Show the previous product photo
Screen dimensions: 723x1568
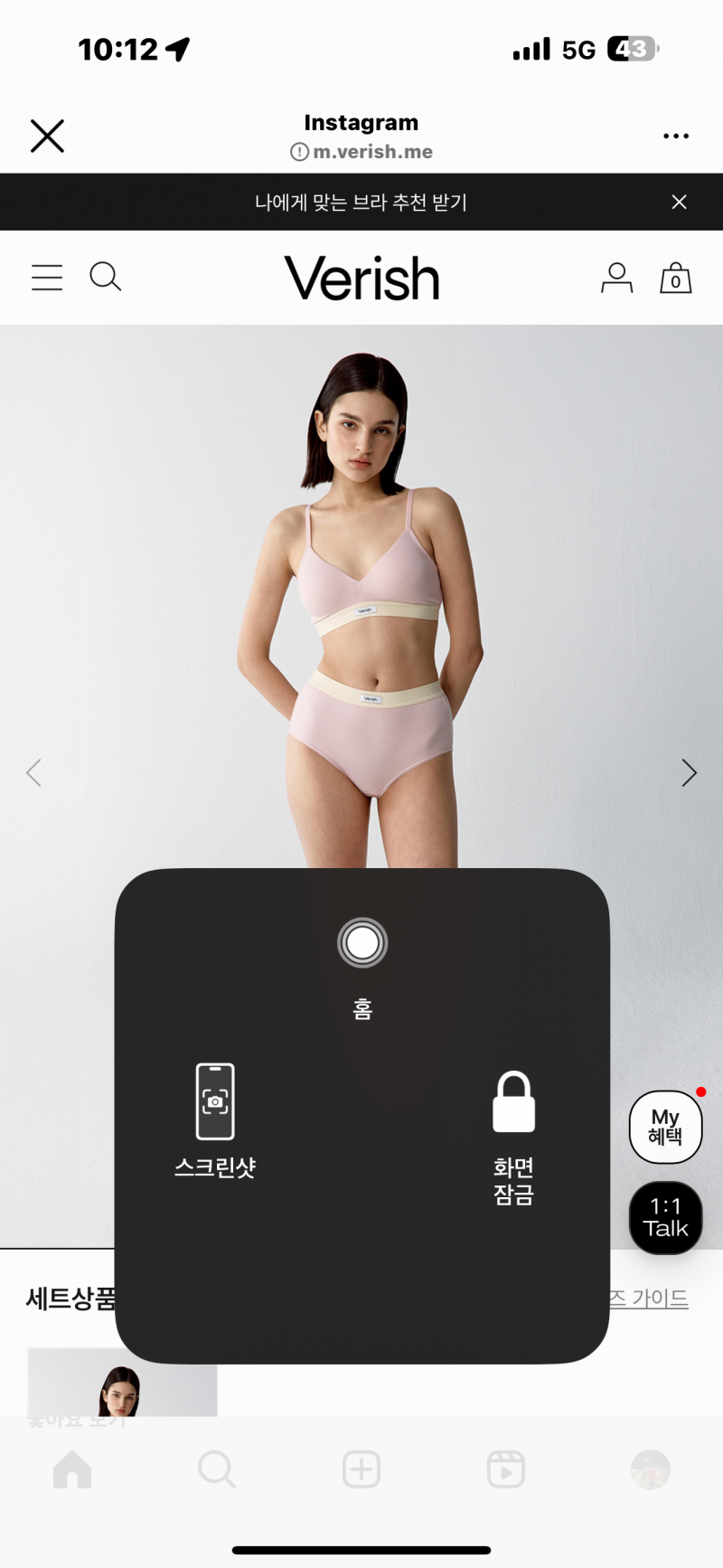click(x=34, y=773)
